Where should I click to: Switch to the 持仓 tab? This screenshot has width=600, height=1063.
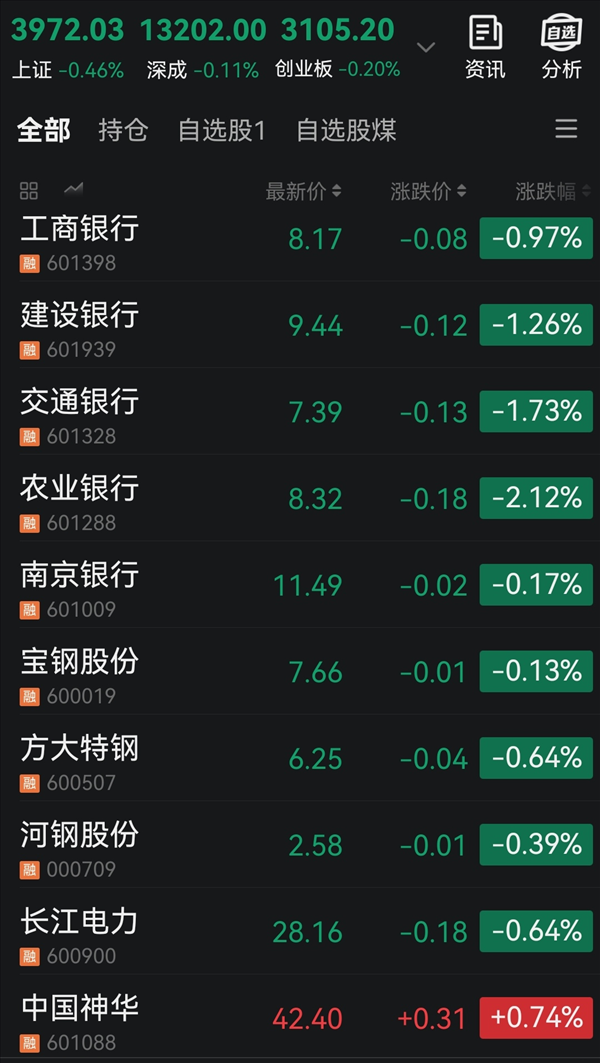click(x=123, y=130)
